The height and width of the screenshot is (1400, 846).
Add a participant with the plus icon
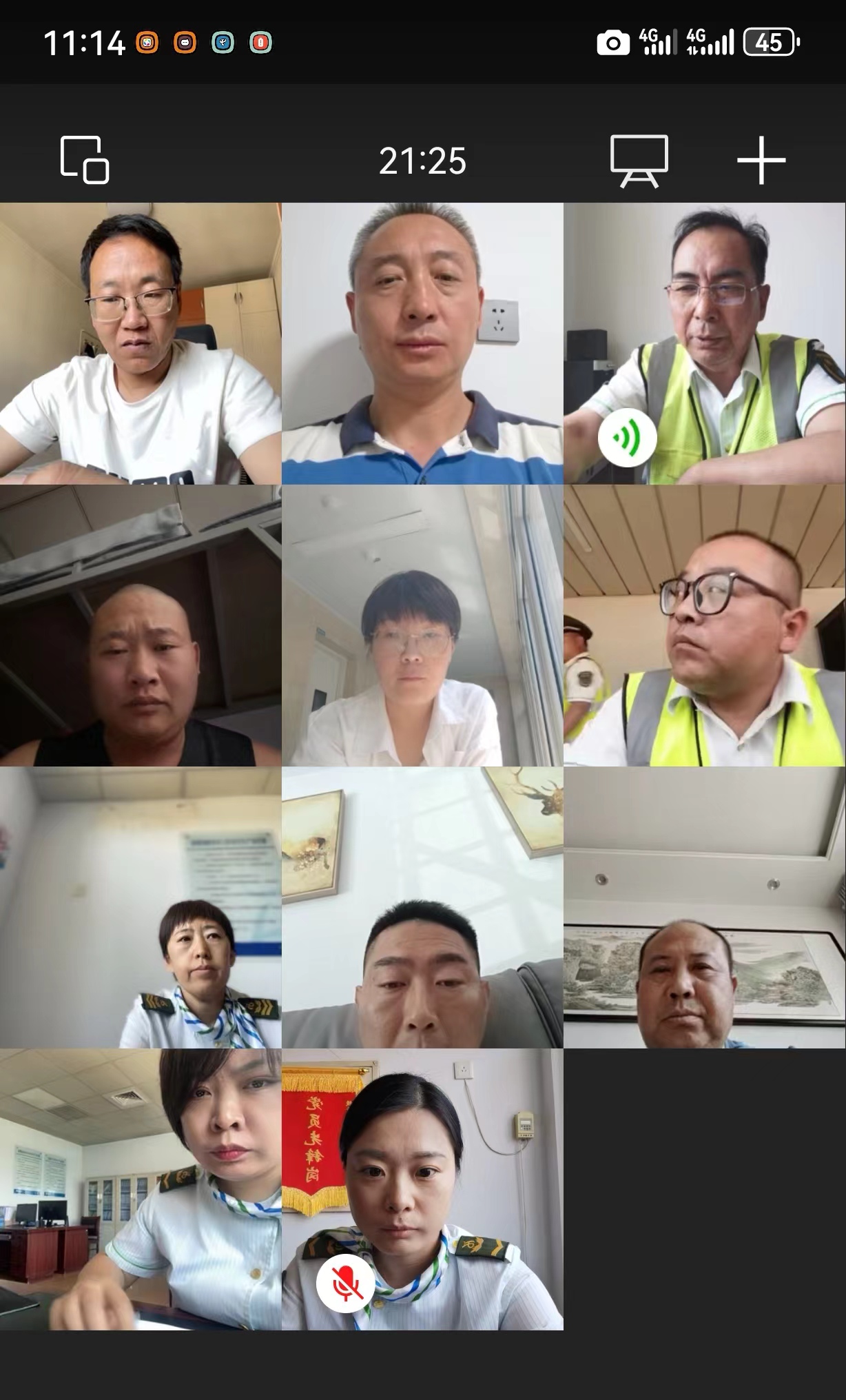[761, 161]
